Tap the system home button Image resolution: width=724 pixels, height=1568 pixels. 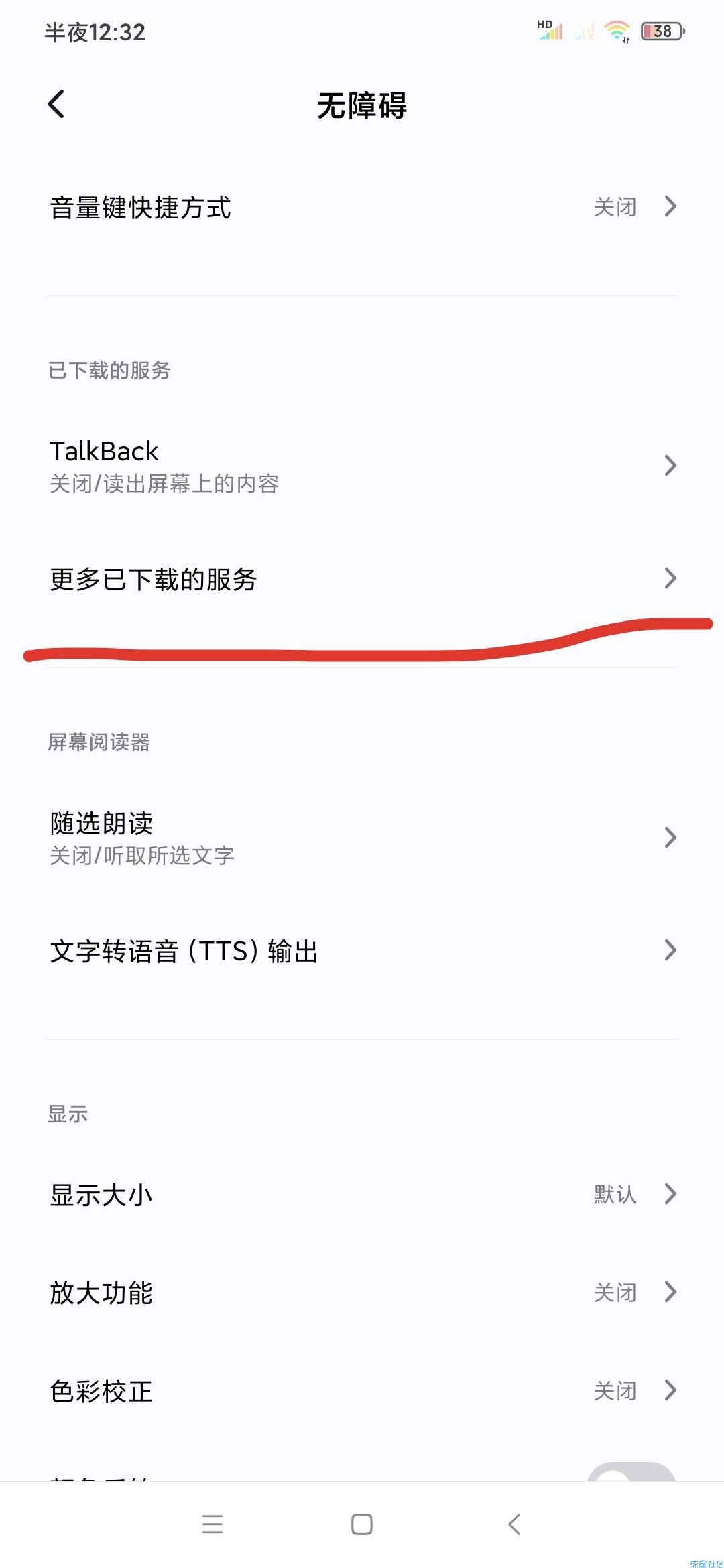point(362,1524)
